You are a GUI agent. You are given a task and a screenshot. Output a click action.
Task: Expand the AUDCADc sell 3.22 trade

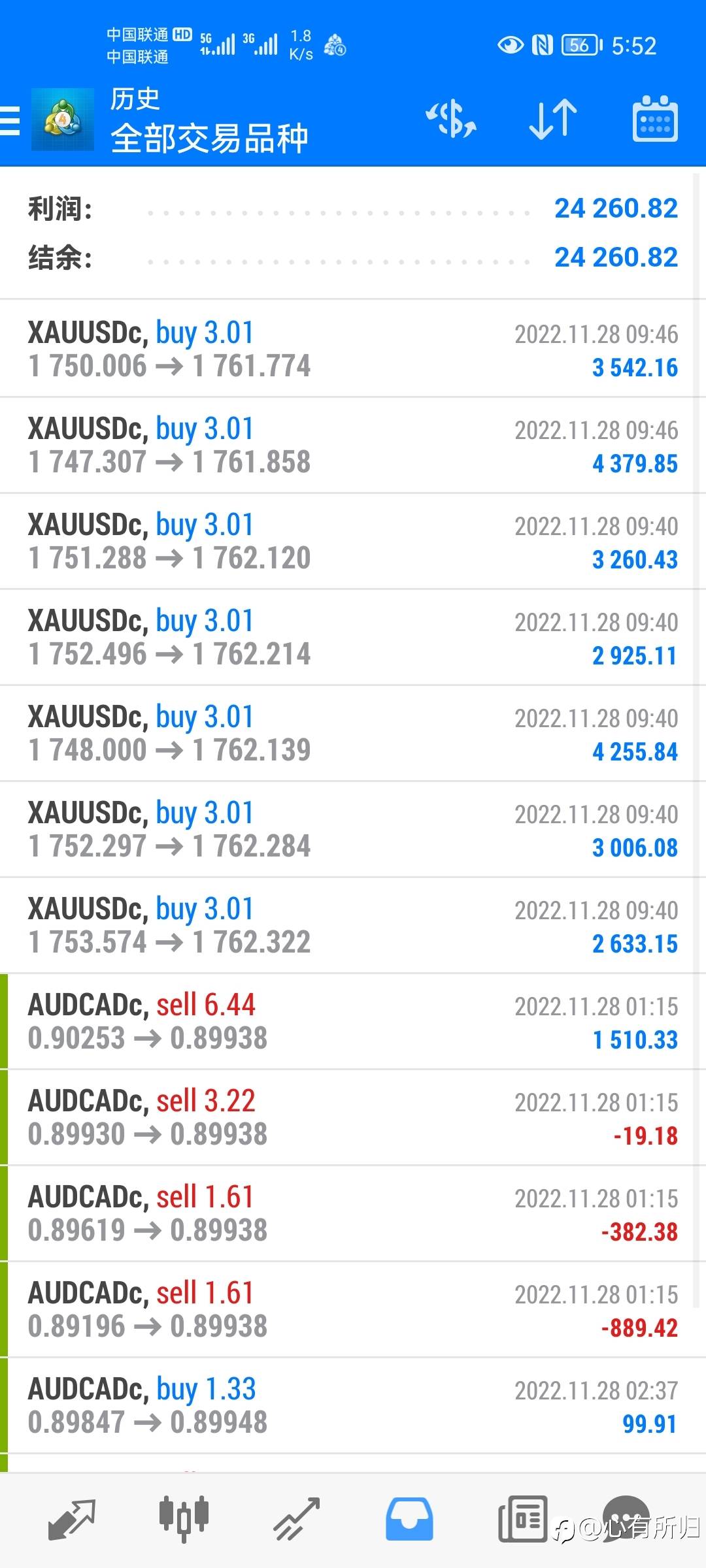coord(353,1117)
